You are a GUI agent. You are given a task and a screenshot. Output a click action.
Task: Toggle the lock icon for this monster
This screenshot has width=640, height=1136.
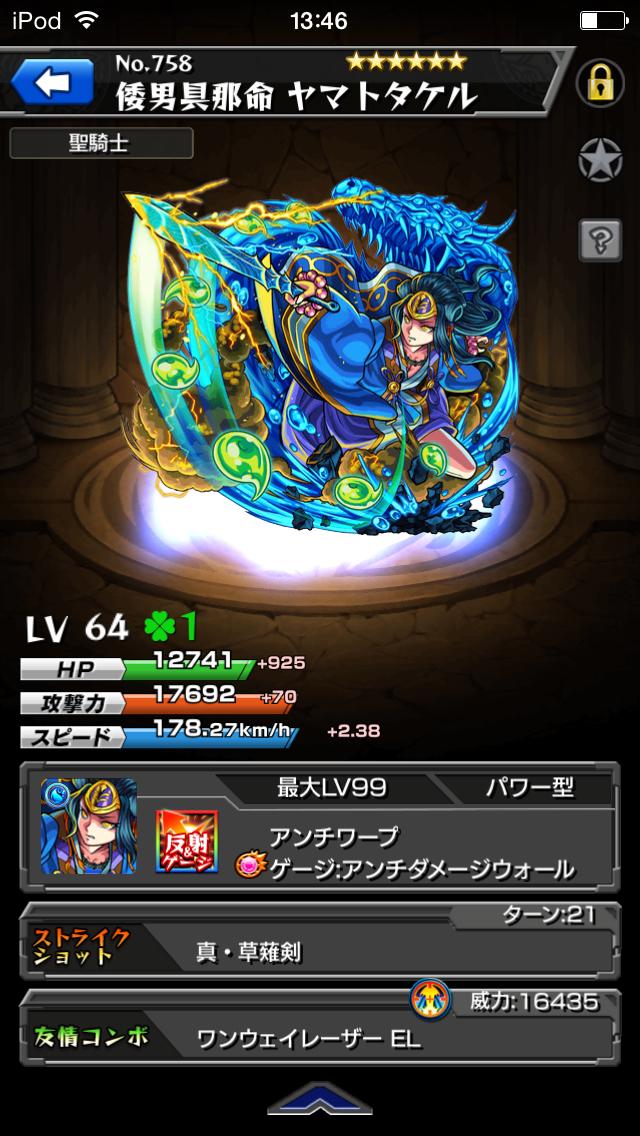click(599, 84)
